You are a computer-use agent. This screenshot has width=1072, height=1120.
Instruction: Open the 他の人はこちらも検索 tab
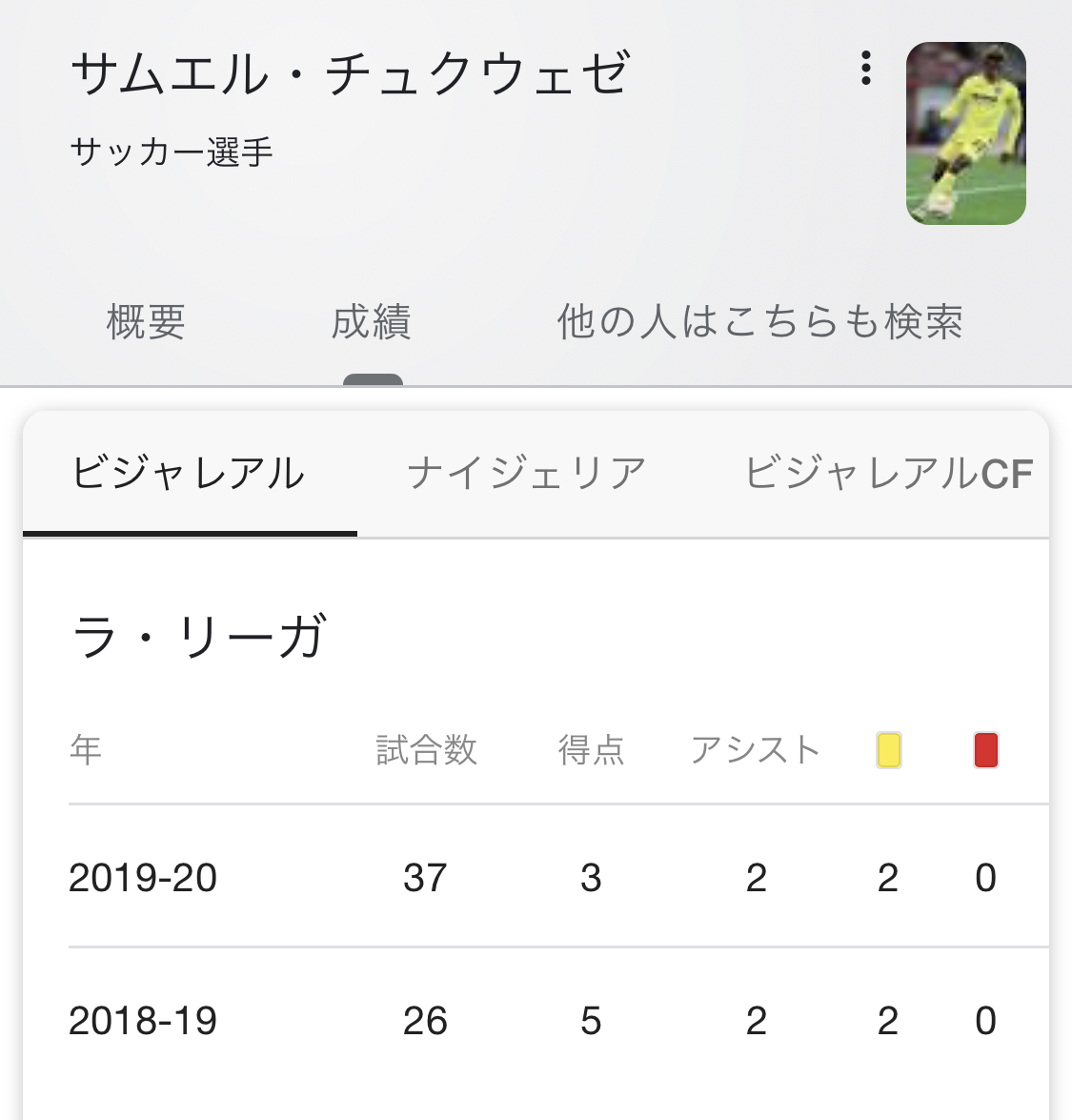[x=761, y=323]
